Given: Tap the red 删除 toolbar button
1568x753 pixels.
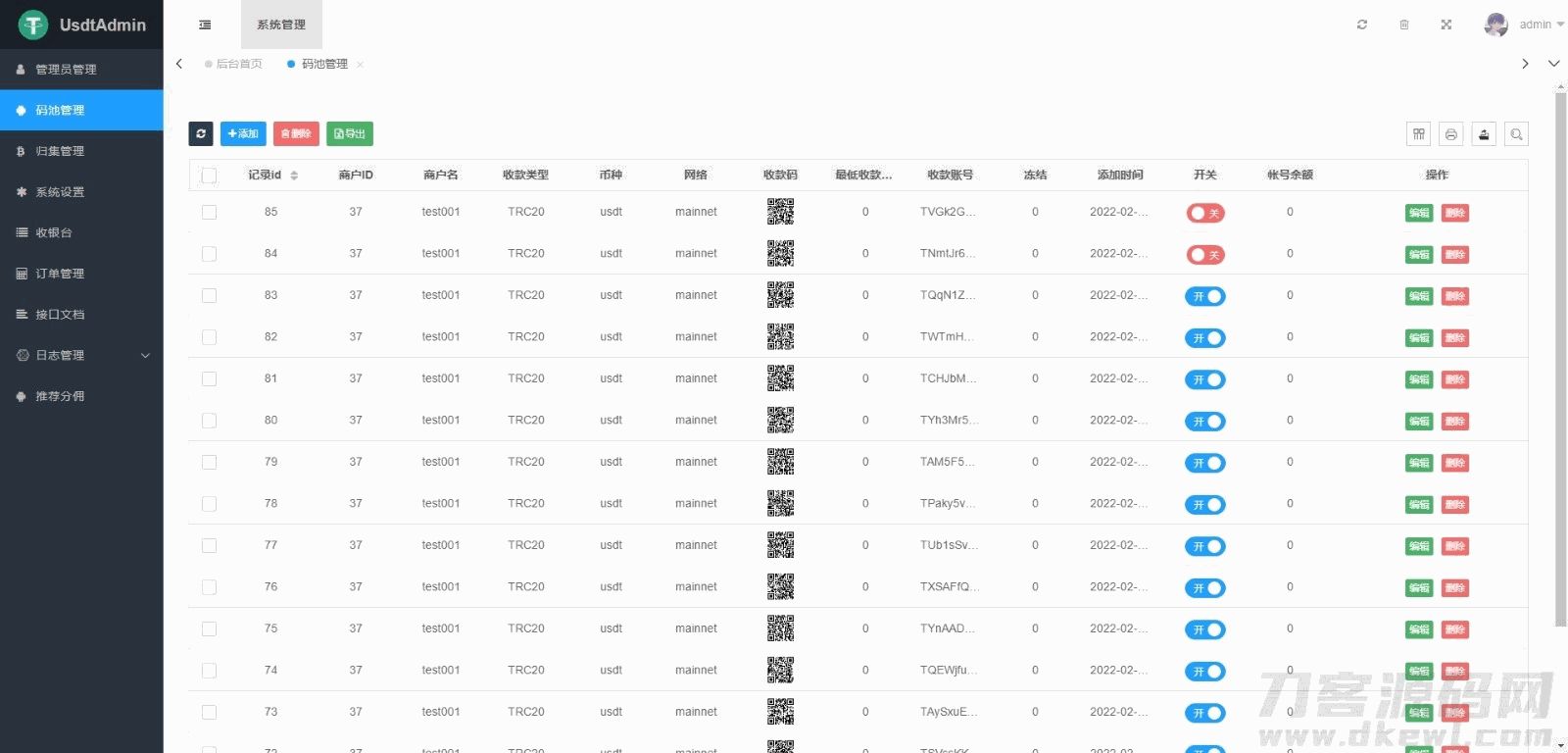Looking at the screenshot, I should pyautogui.click(x=296, y=134).
